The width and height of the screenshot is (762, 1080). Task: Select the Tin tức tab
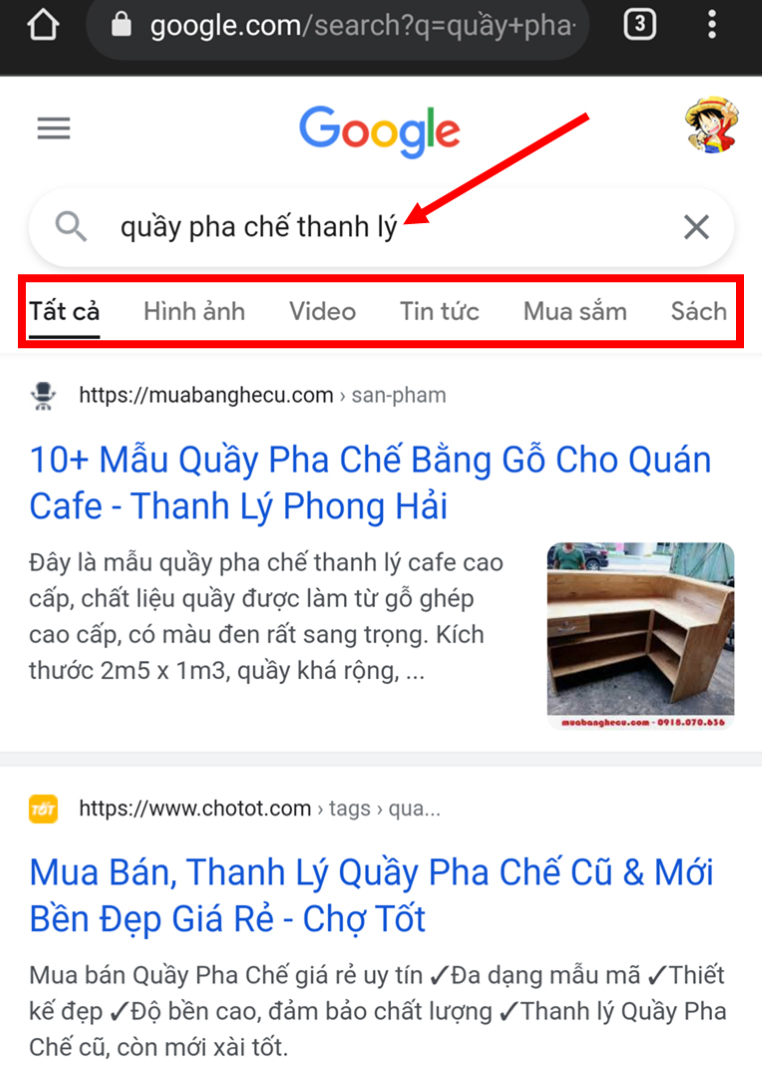coord(439,311)
